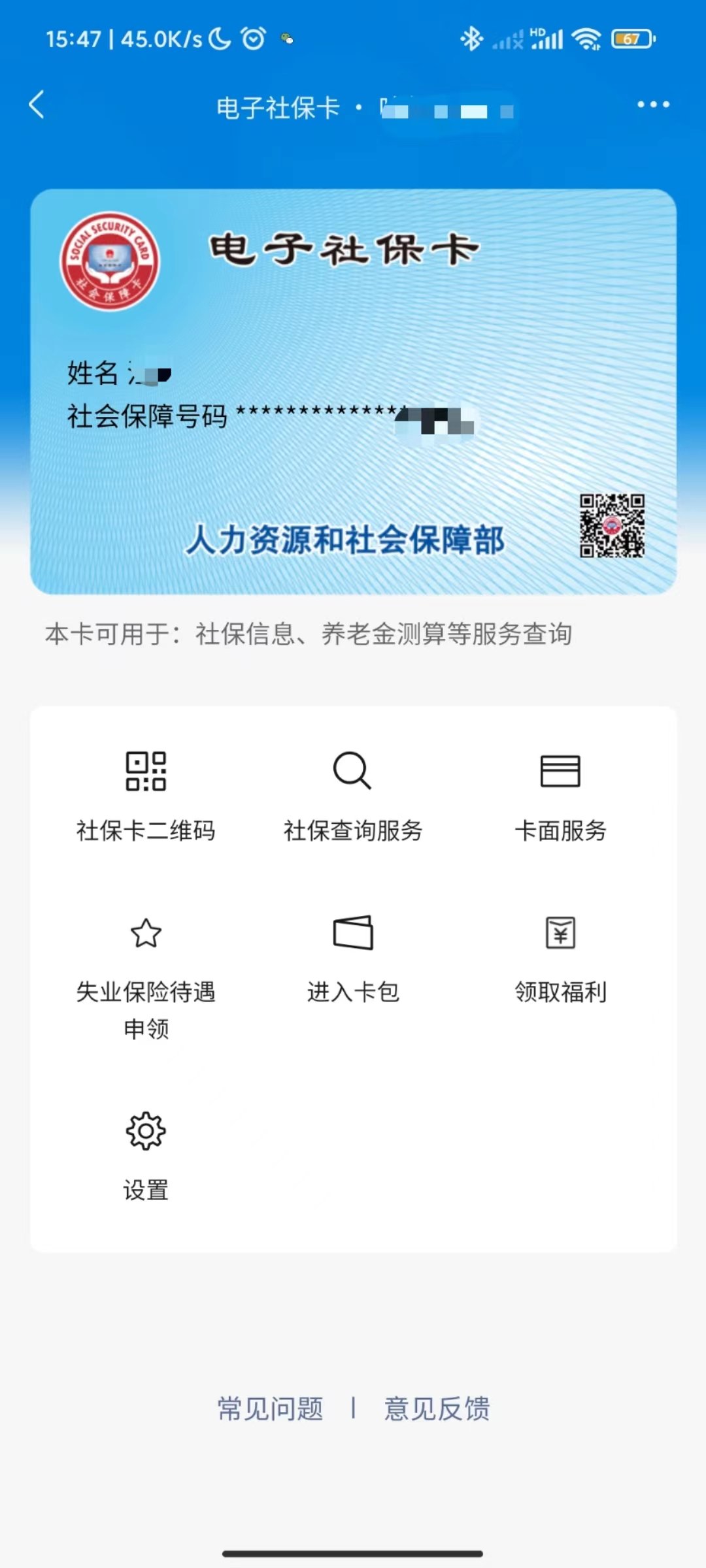
Task: Open 领取福利
Action: pos(560,958)
